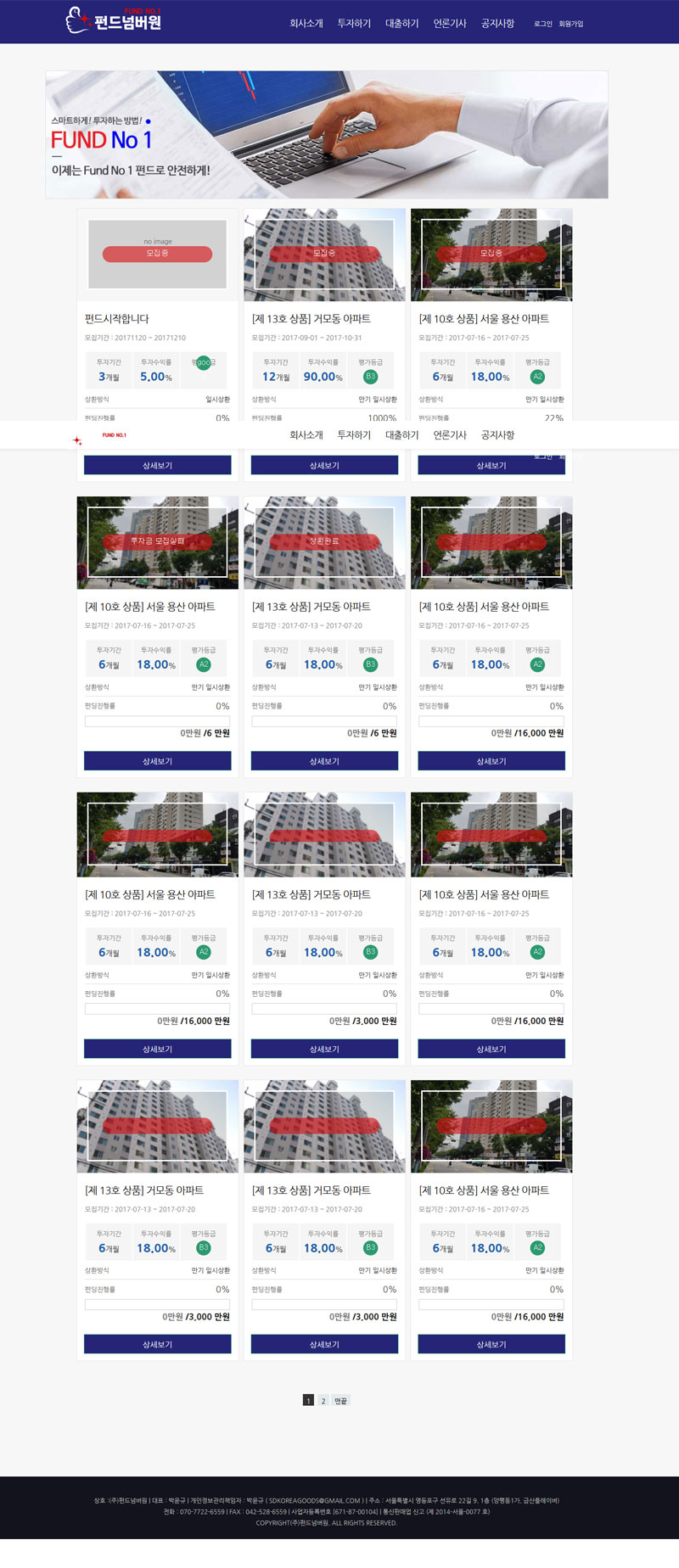This screenshot has height=1568, width=679.
Task: View 공지사항 from the blue header menu
Action: [x=497, y=24]
